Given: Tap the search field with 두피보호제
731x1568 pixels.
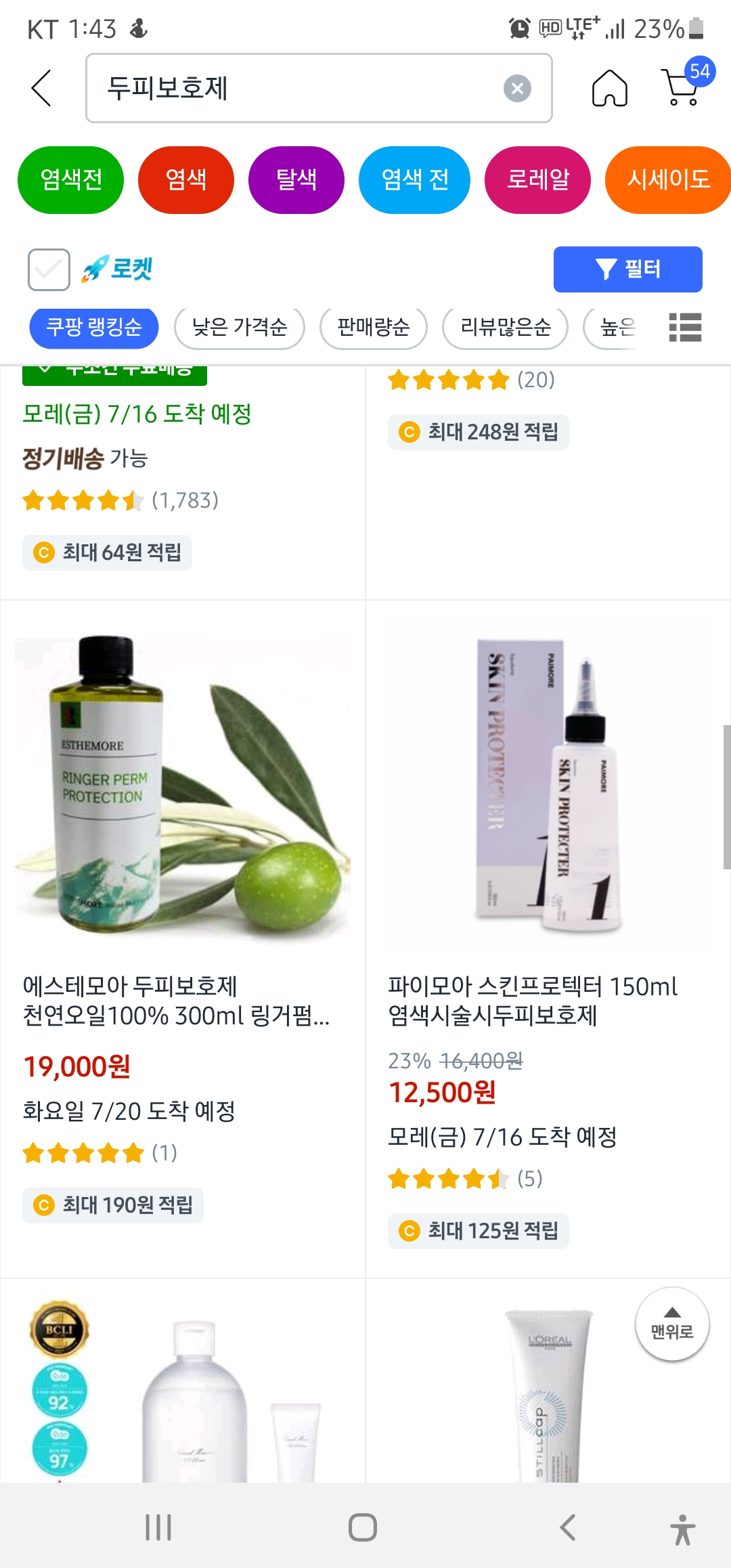Looking at the screenshot, I should [319, 88].
